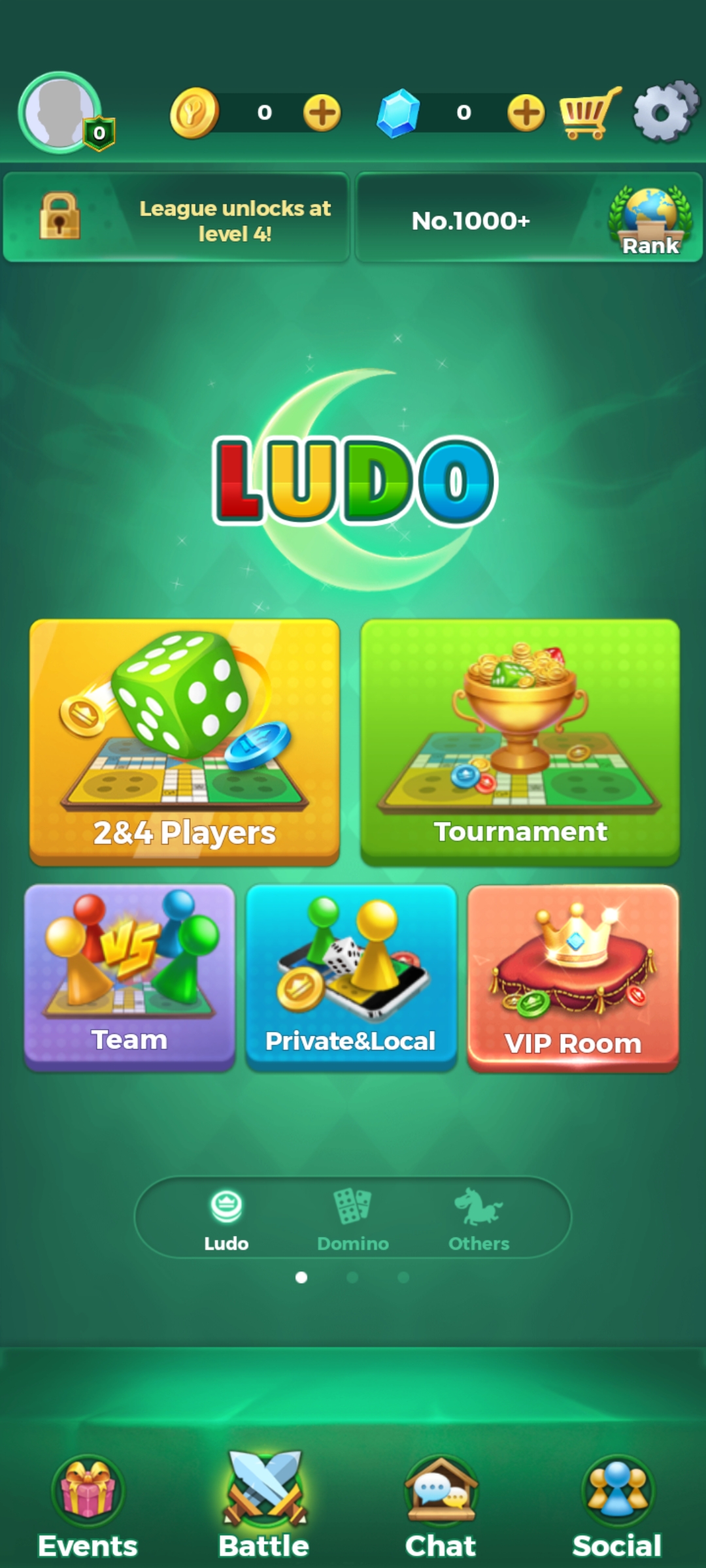Open the Chat section
This screenshot has width=706, height=1568.
(441, 1508)
